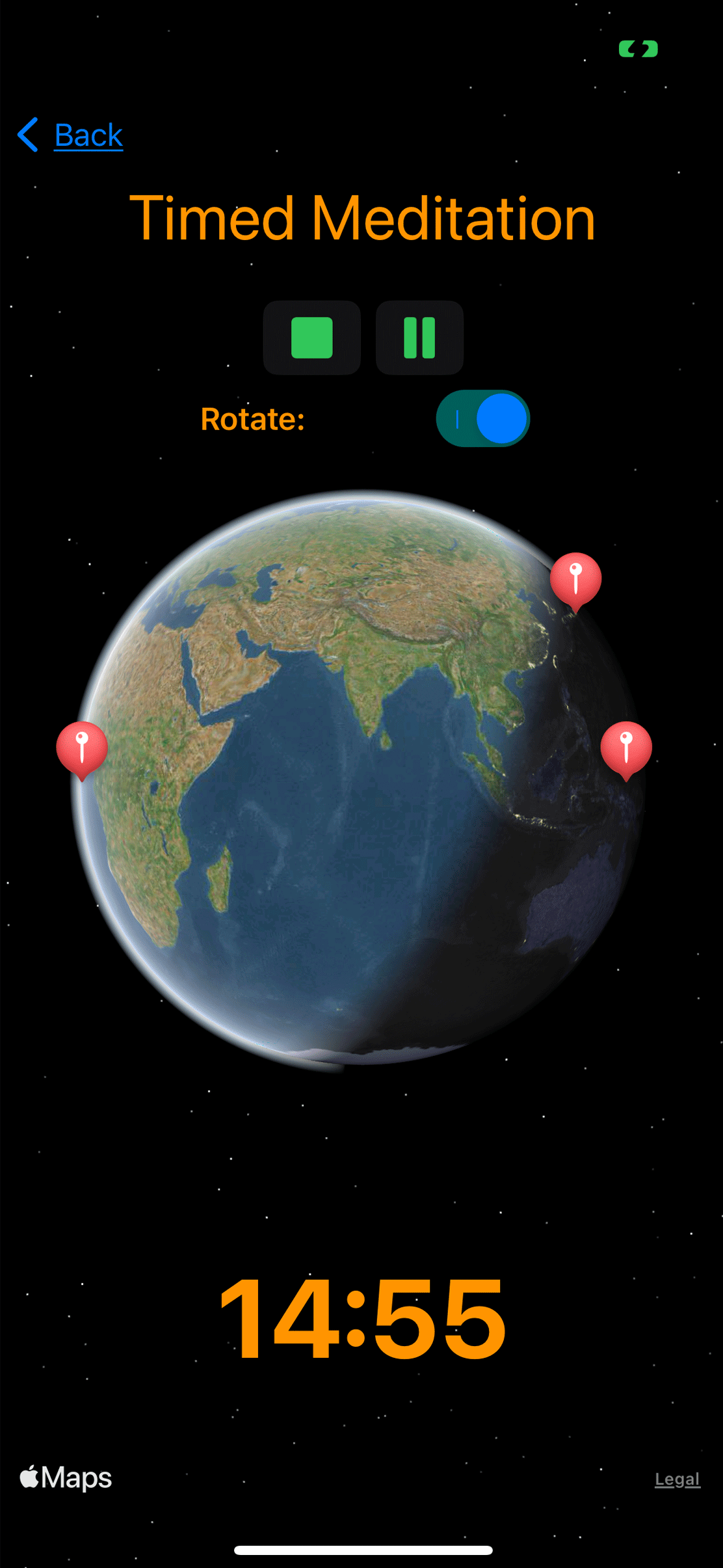Pause the meditation timer
723x1568 pixels.
point(419,338)
